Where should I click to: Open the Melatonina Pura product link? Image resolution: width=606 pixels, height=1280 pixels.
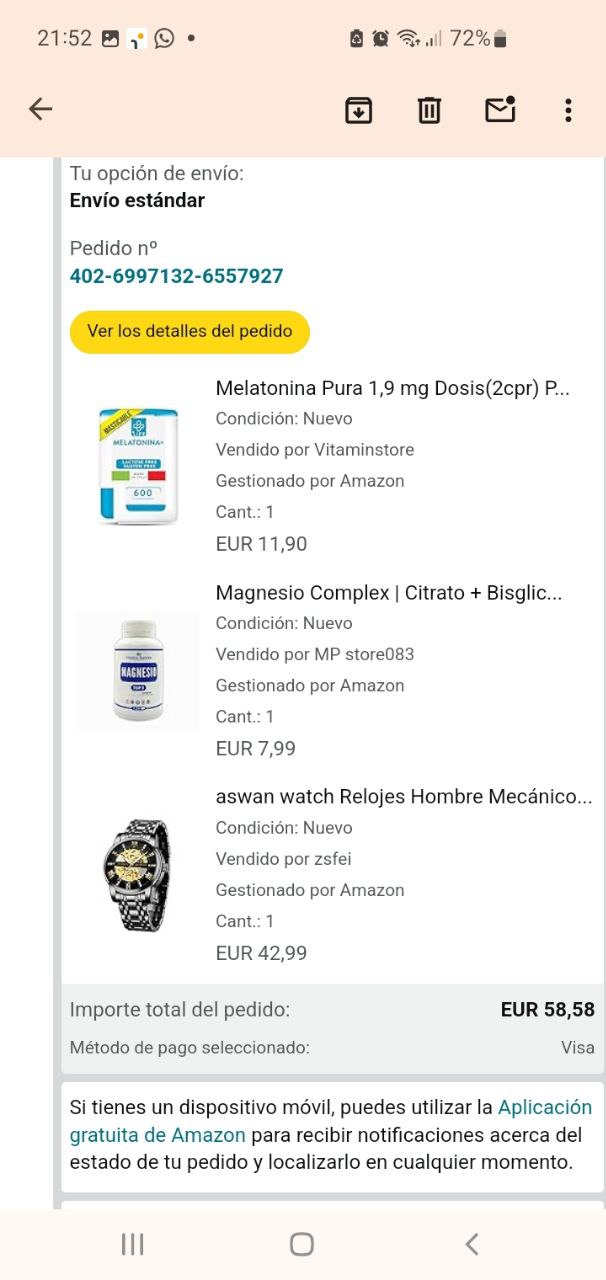coord(393,388)
